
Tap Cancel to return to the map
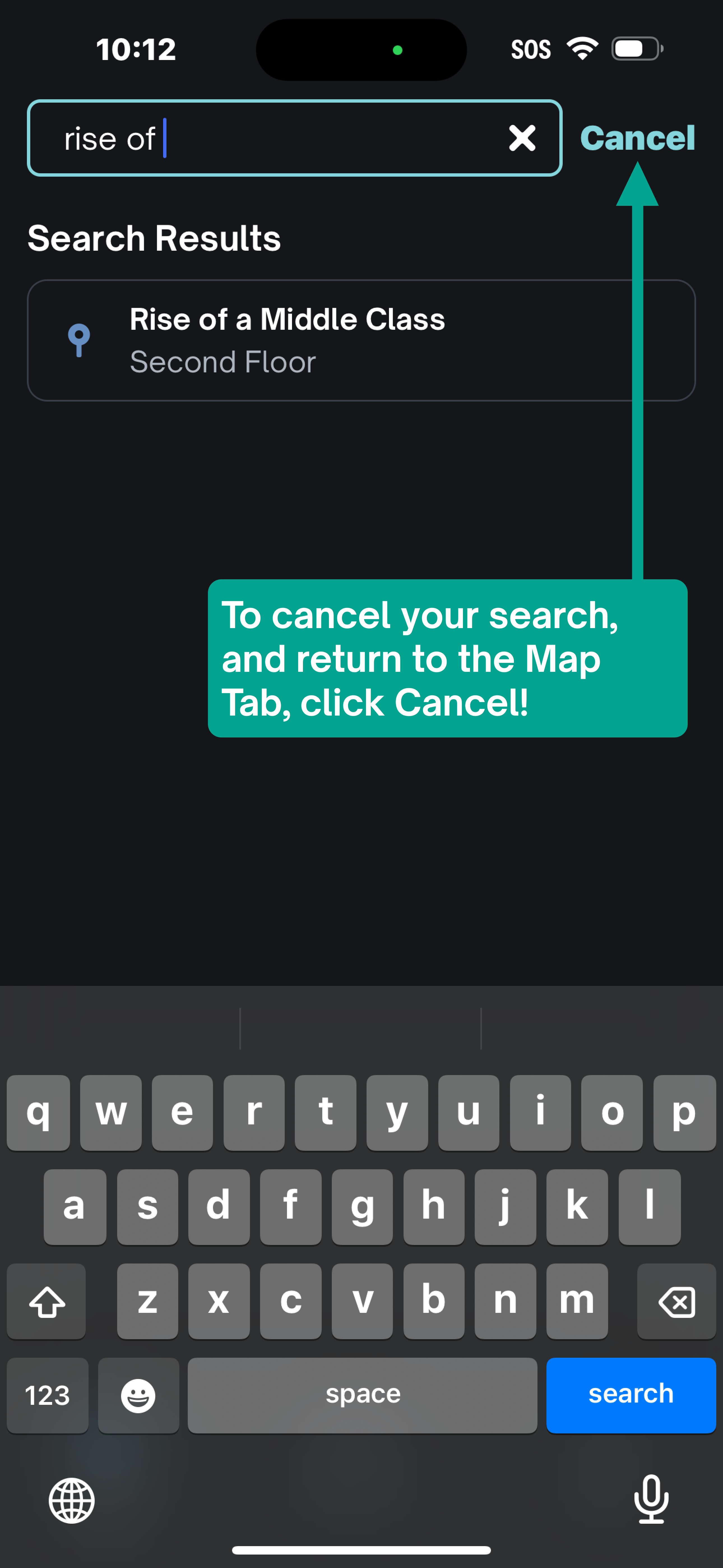637,138
